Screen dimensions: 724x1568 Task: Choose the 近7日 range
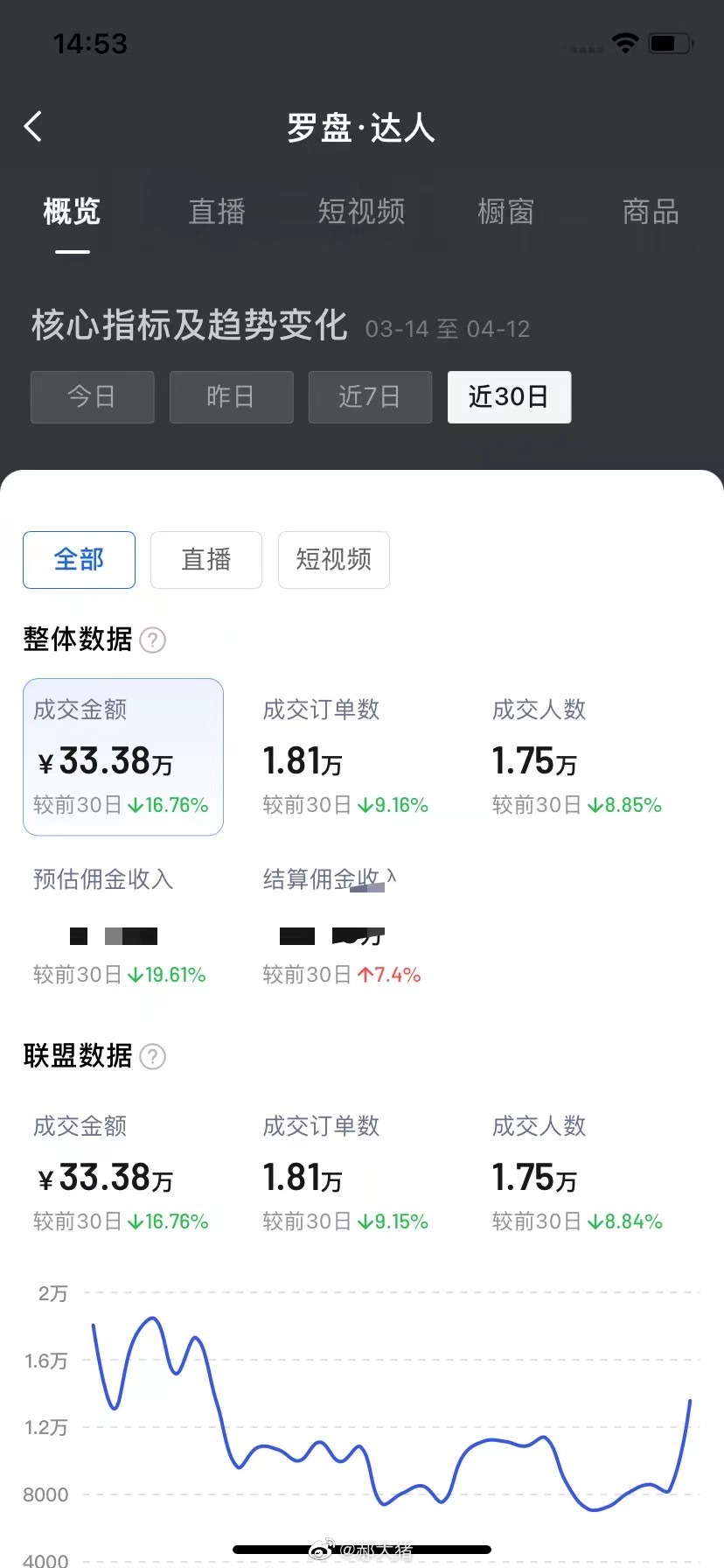click(x=370, y=397)
